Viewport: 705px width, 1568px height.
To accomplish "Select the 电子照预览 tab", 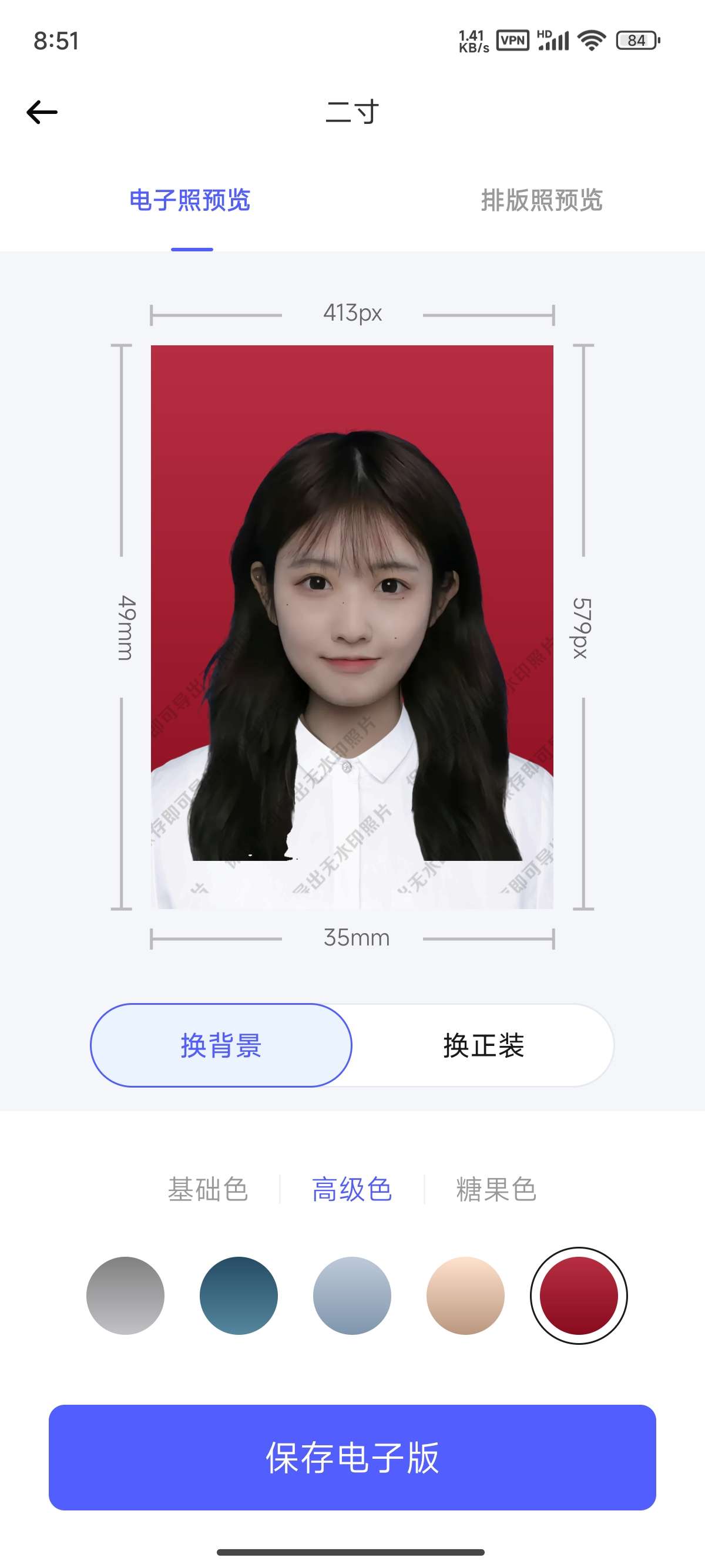I will (x=190, y=200).
